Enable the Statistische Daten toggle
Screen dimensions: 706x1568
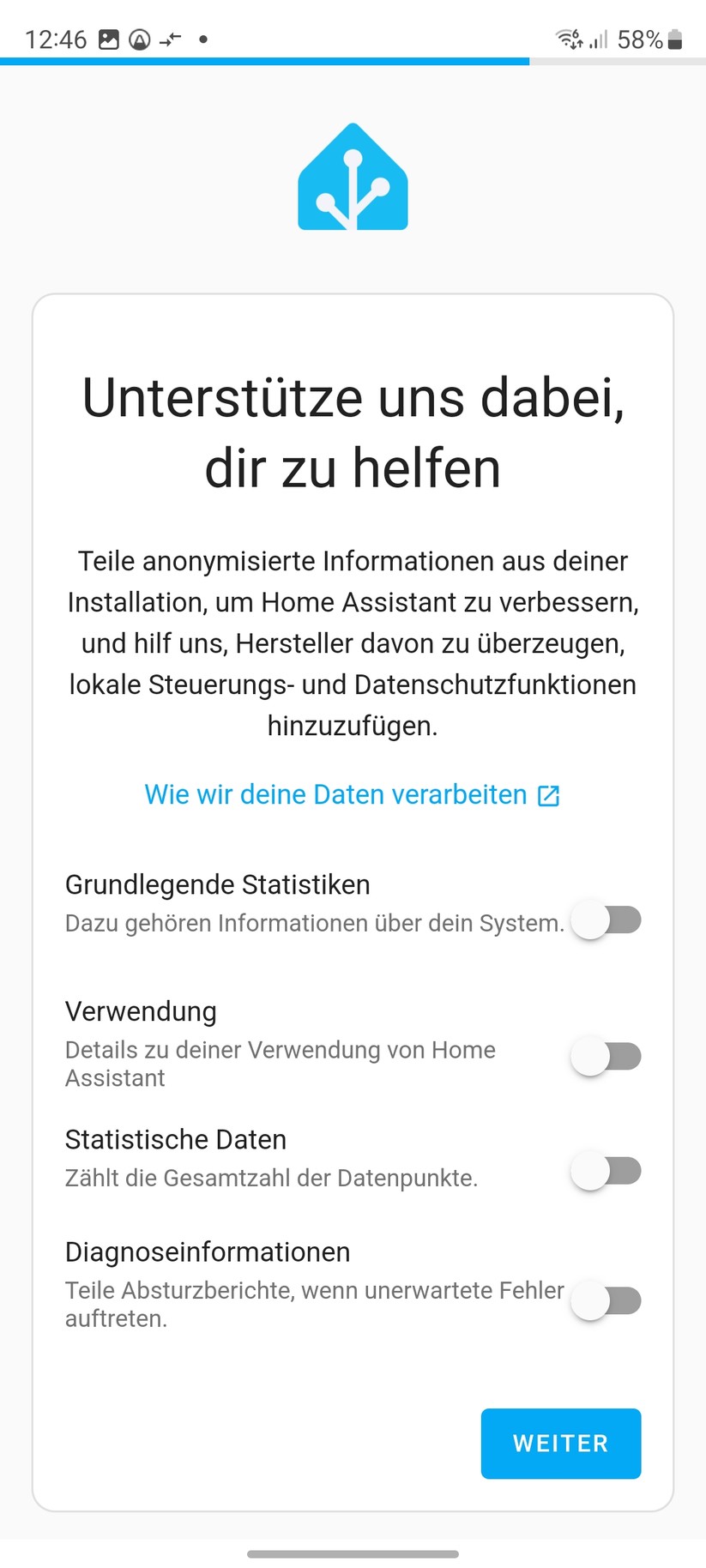(606, 1170)
